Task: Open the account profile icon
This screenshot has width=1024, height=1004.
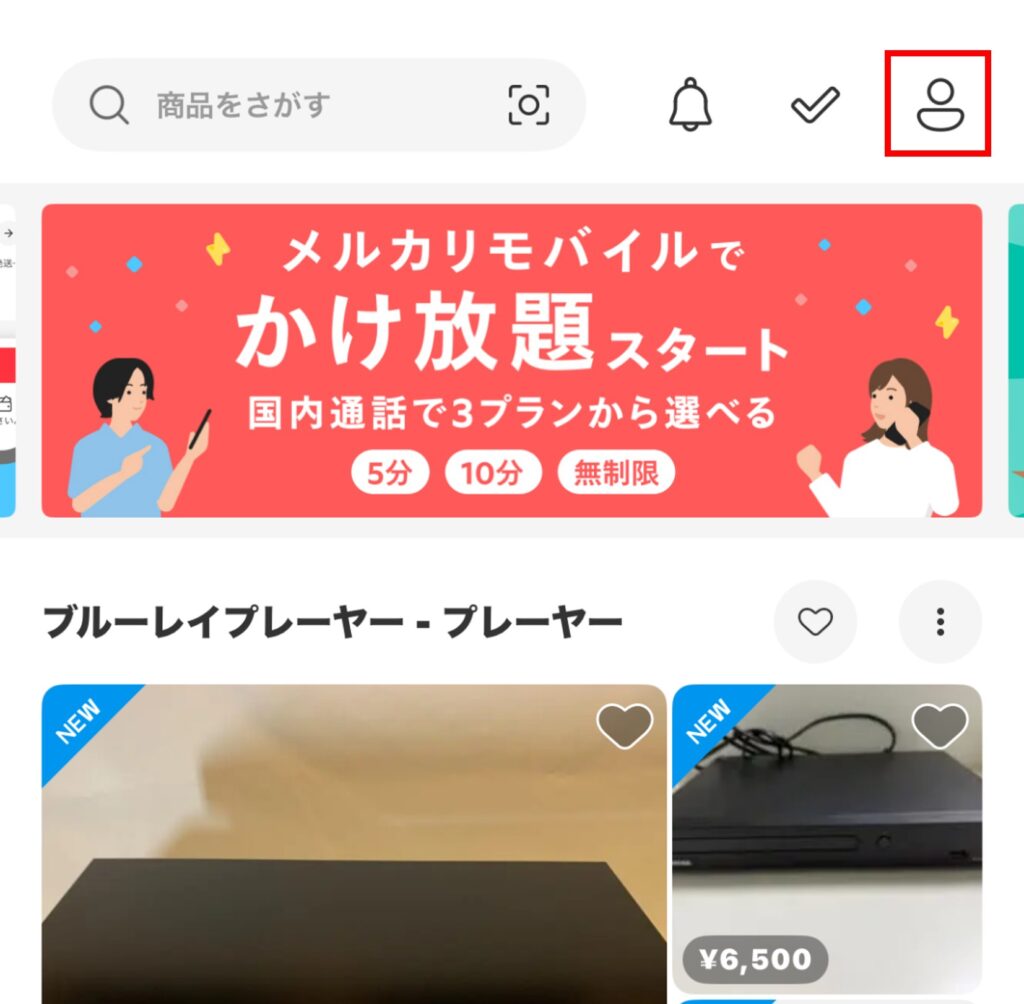Action: [x=938, y=105]
